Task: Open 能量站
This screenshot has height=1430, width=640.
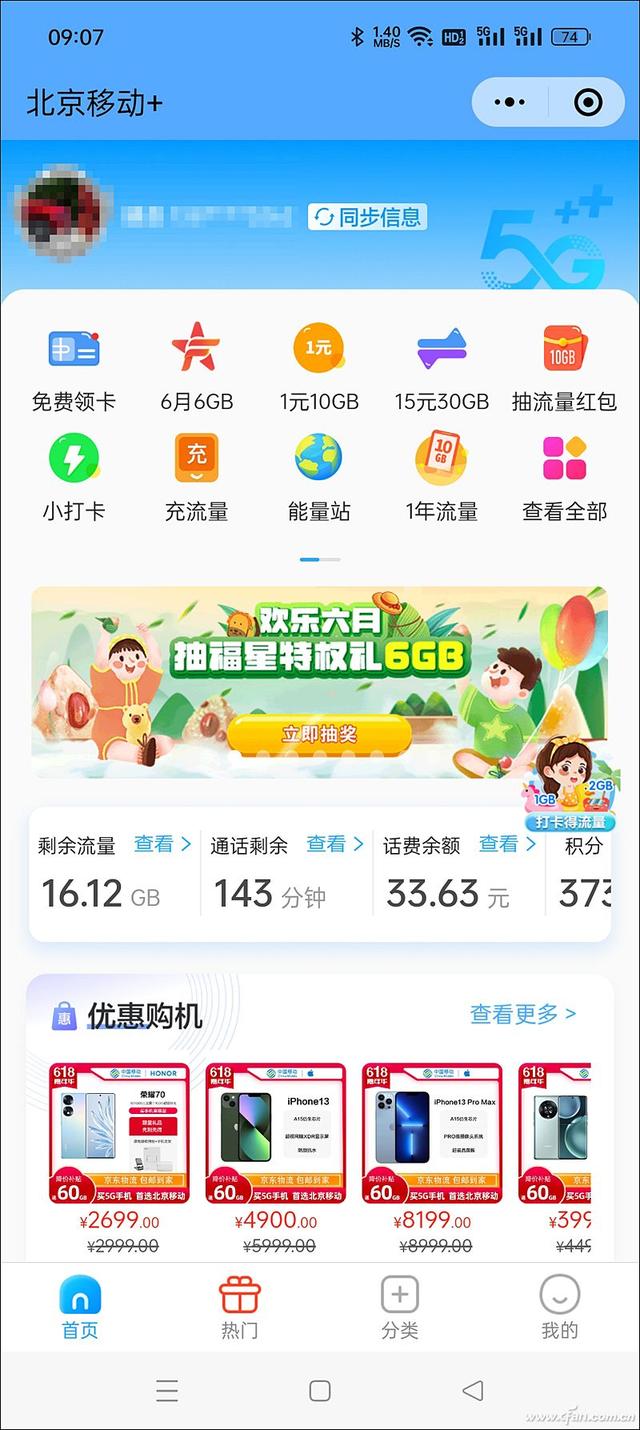Action: (318, 477)
